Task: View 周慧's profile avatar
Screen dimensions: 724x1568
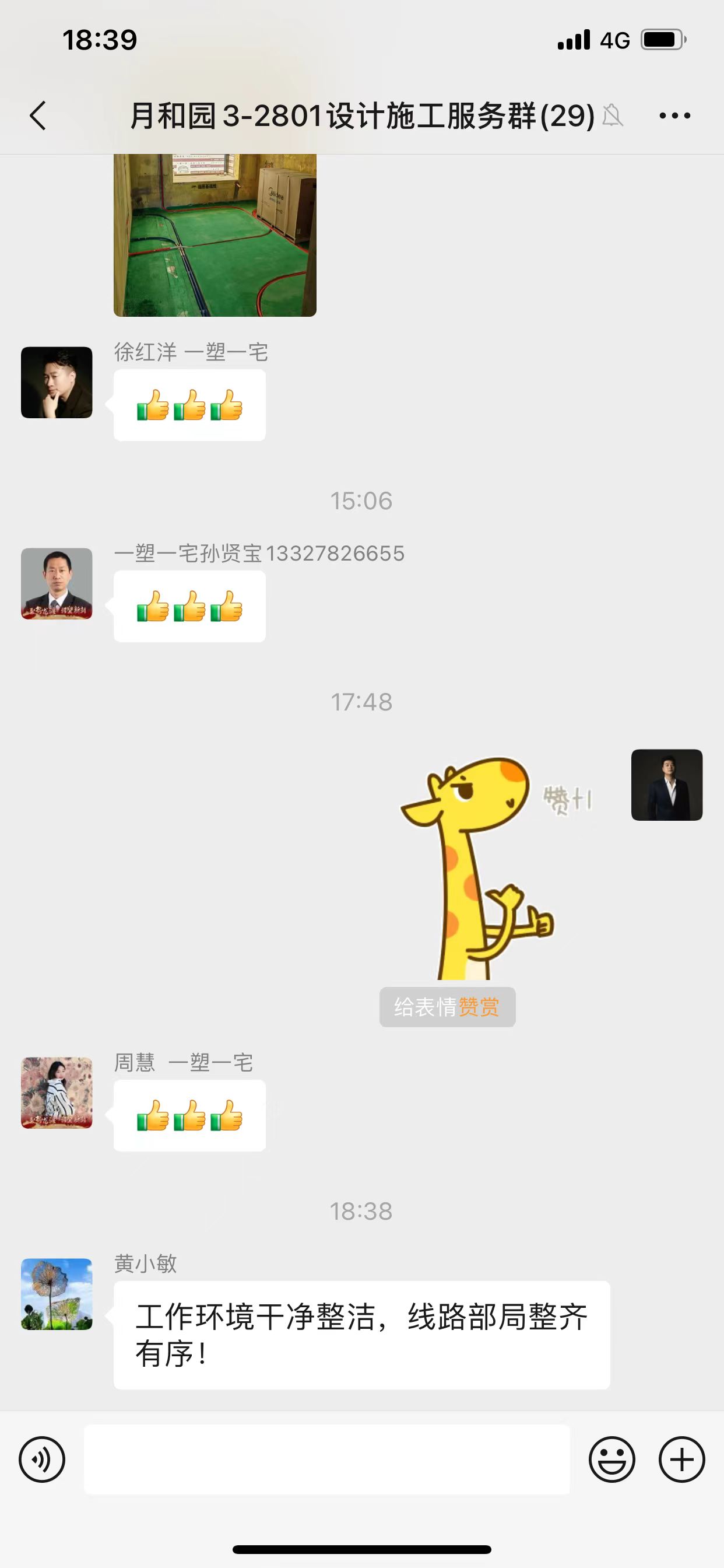Action: point(57,1093)
